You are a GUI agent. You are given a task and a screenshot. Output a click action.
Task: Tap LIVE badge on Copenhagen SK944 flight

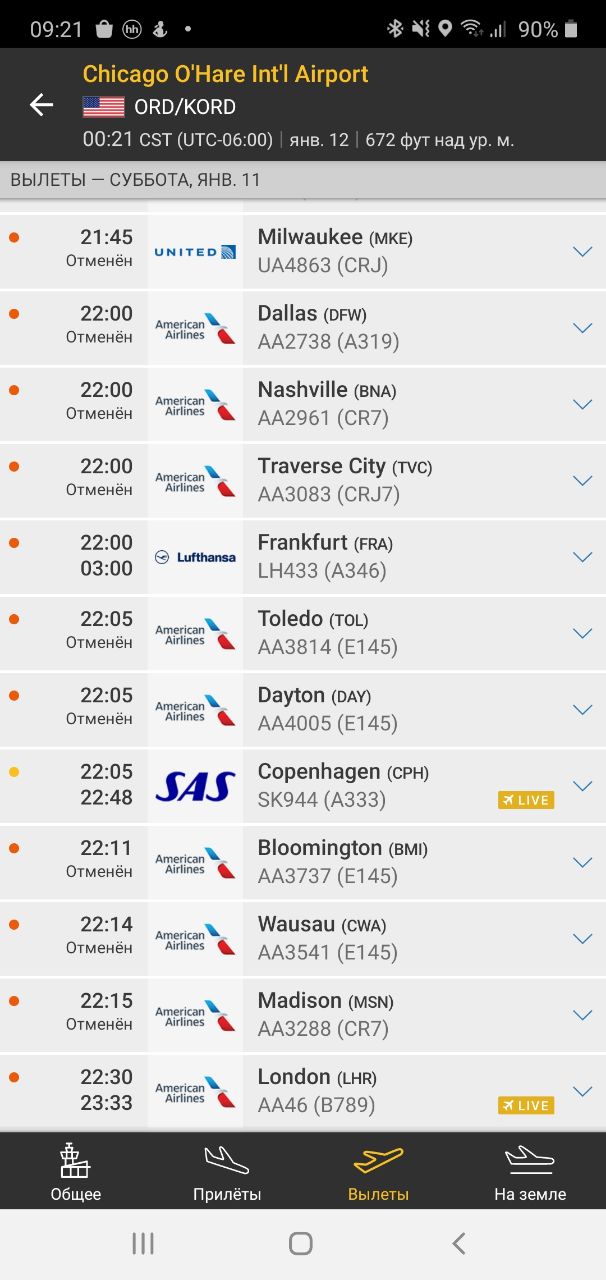coord(526,800)
